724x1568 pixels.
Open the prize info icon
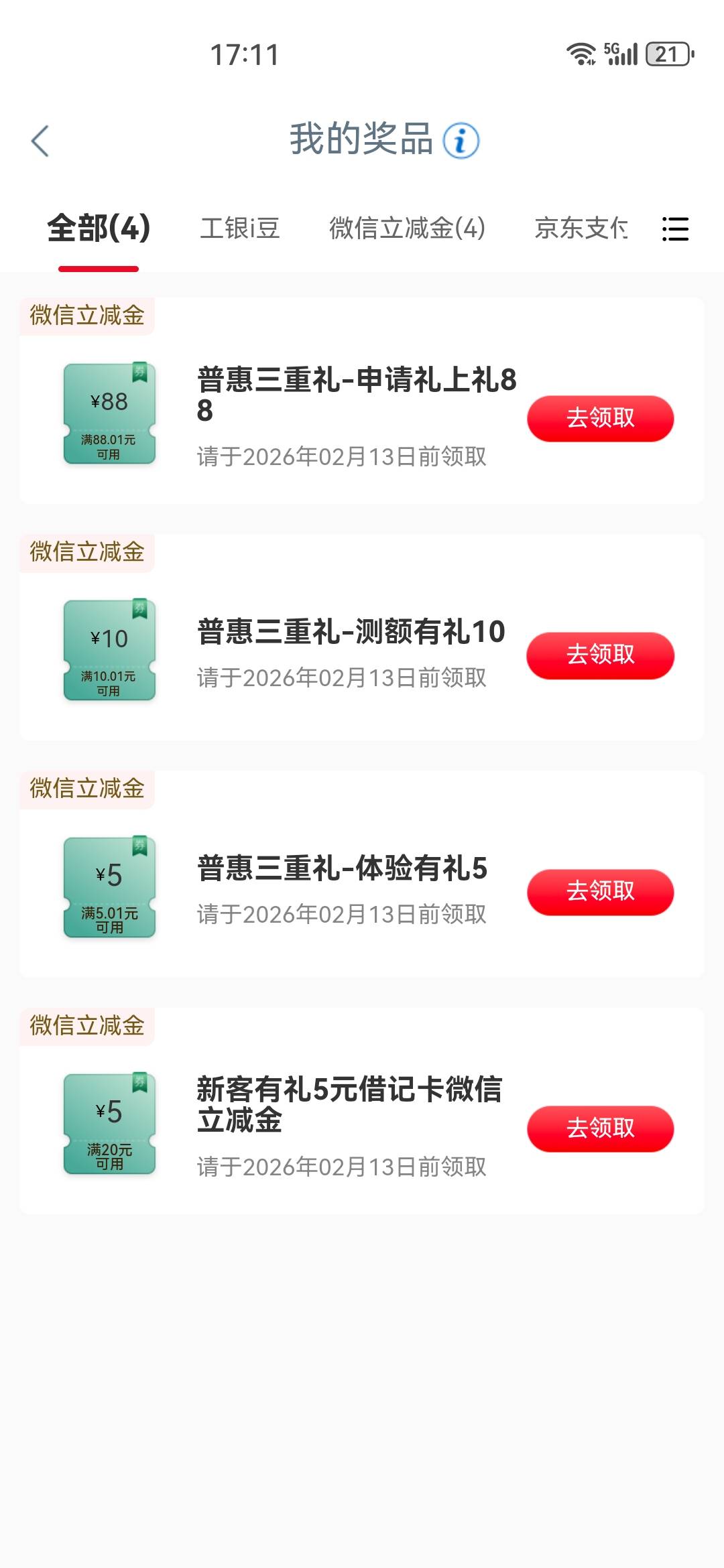pyautogui.click(x=461, y=141)
